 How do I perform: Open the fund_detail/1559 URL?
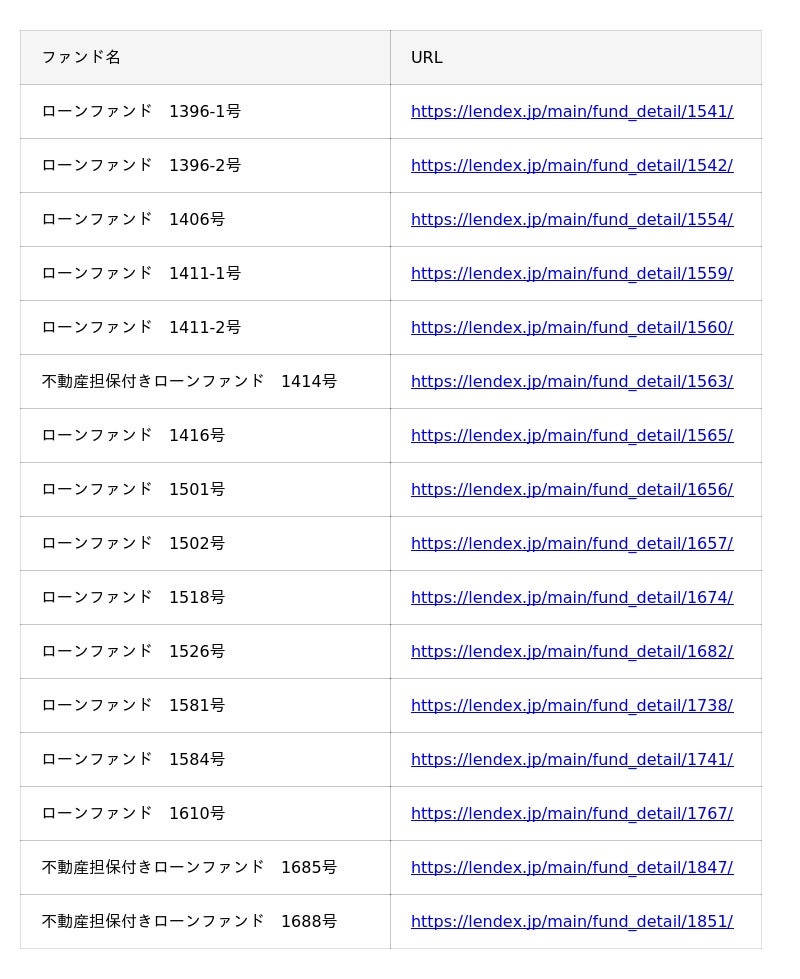click(571, 274)
